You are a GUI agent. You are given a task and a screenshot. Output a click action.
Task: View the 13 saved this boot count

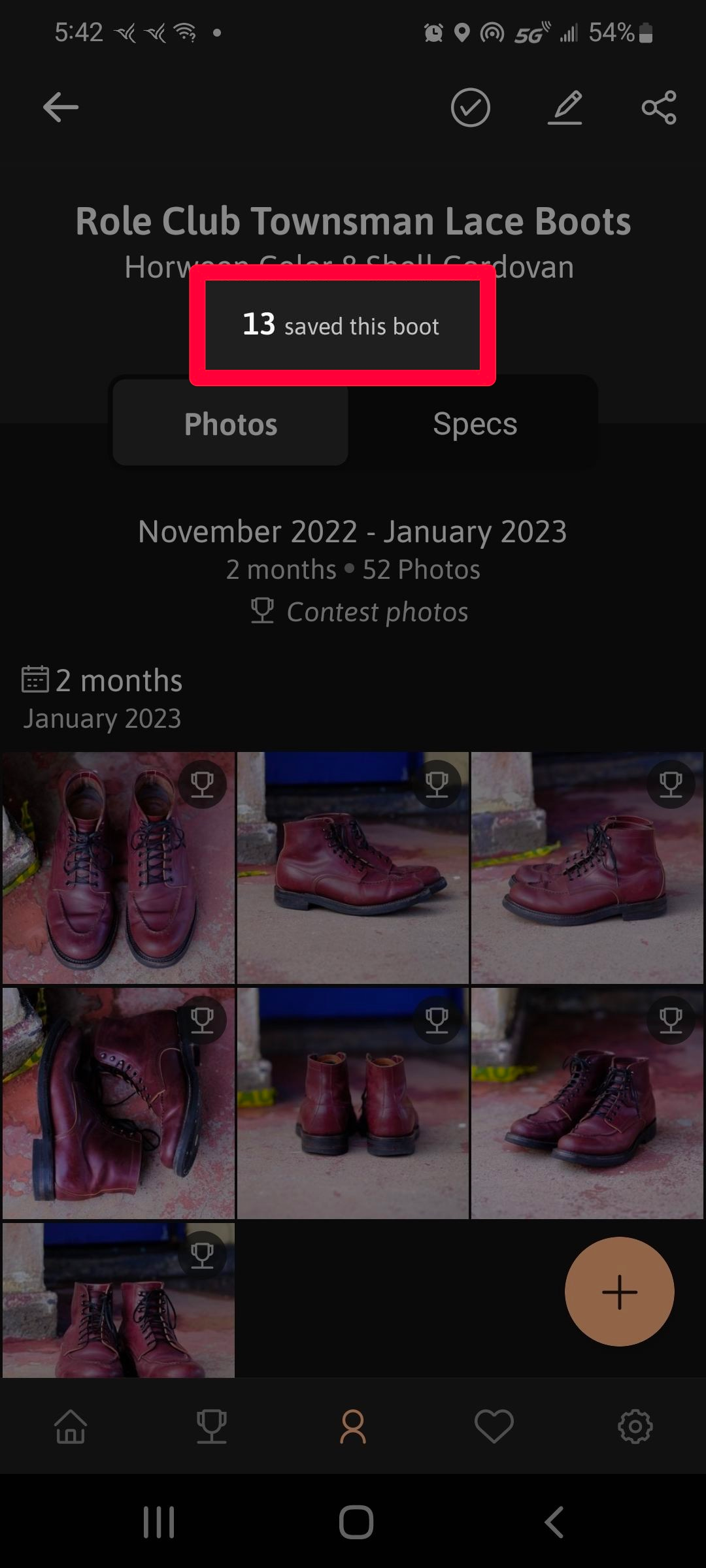[x=342, y=325]
